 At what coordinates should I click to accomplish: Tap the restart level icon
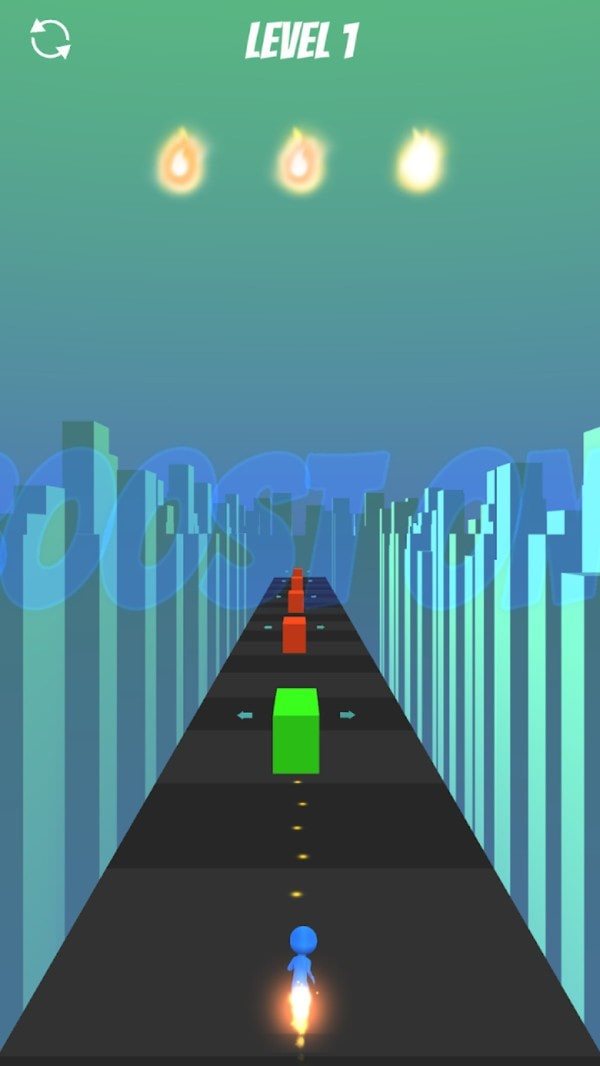coord(50,40)
